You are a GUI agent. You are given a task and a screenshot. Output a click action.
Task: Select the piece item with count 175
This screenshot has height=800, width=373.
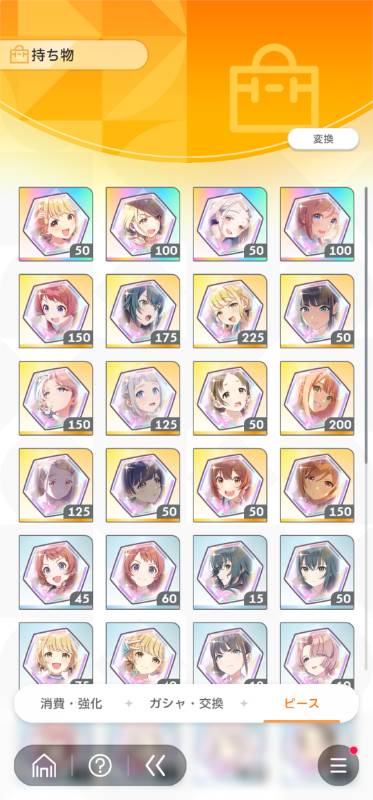pyautogui.click(x=143, y=311)
